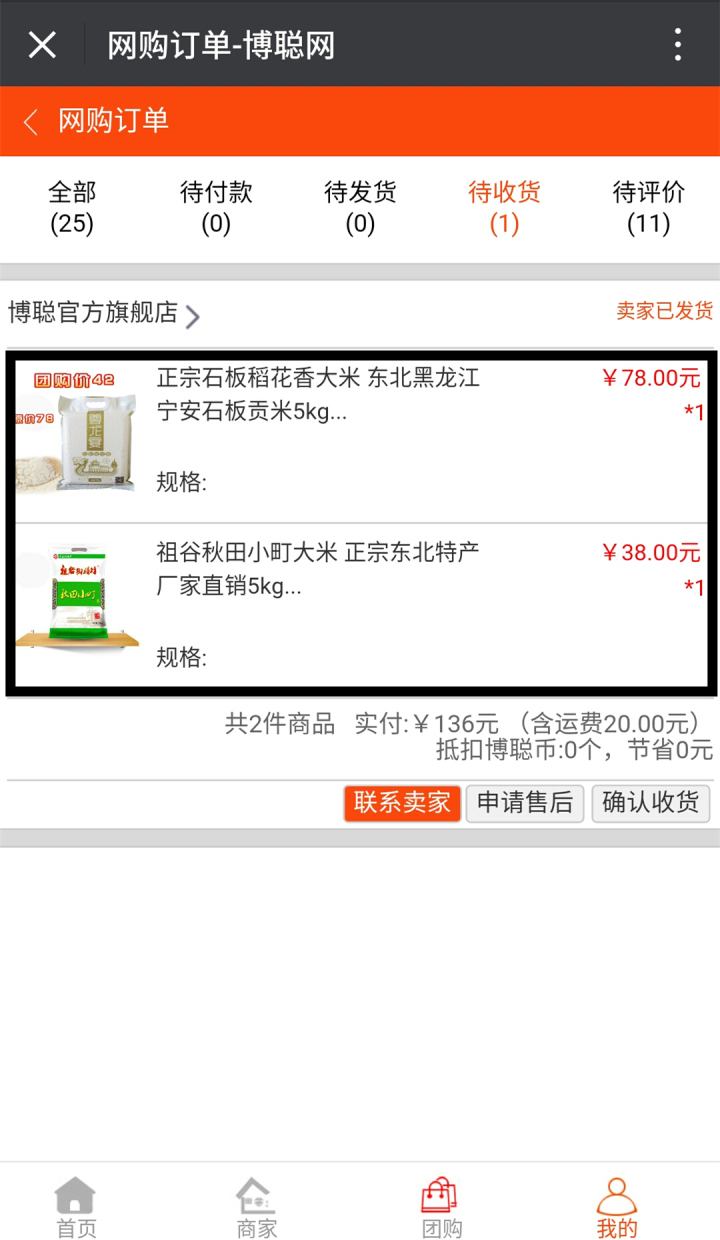Select the 待收货 tab

pyautogui.click(x=504, y=207)
